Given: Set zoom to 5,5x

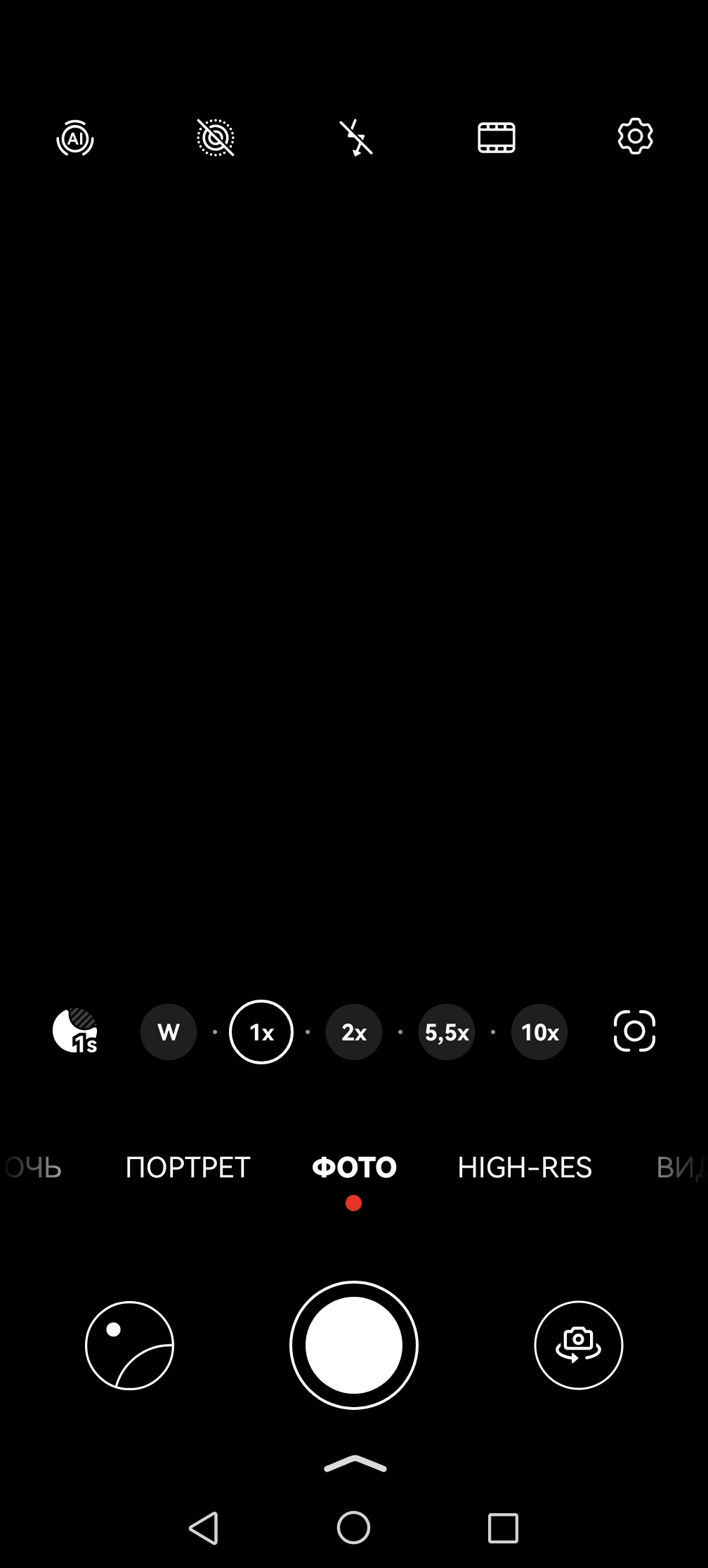Looking at the screenshot, I should 447,1032.
